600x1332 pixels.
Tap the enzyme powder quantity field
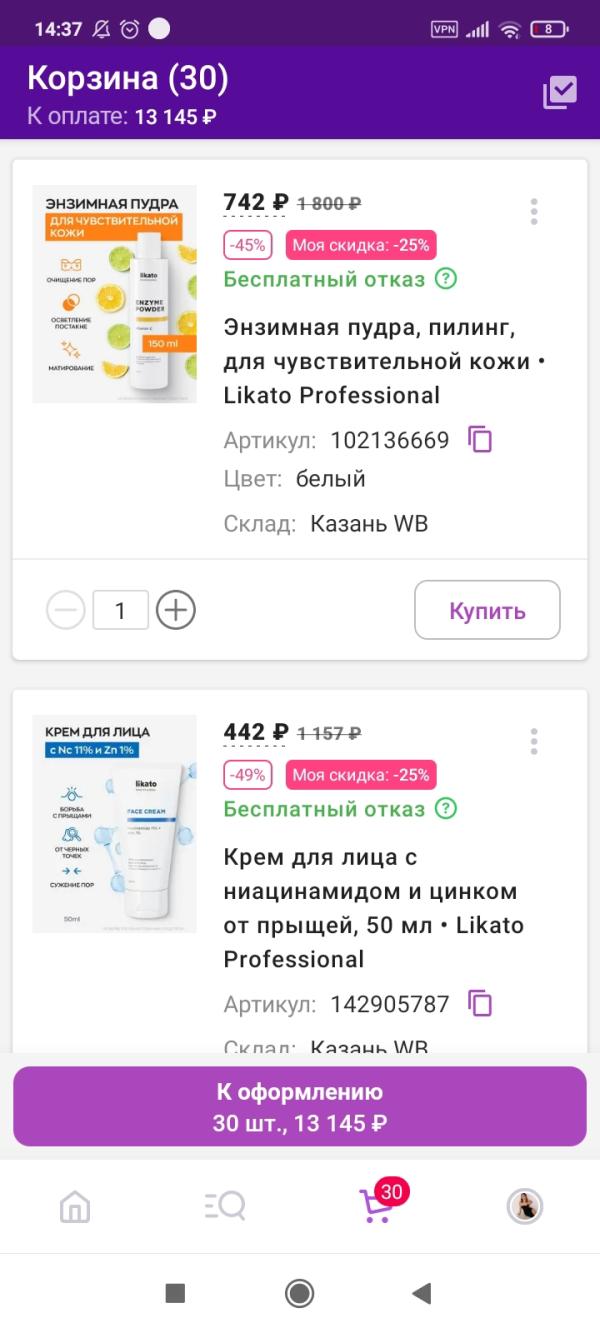coord(120,610)
